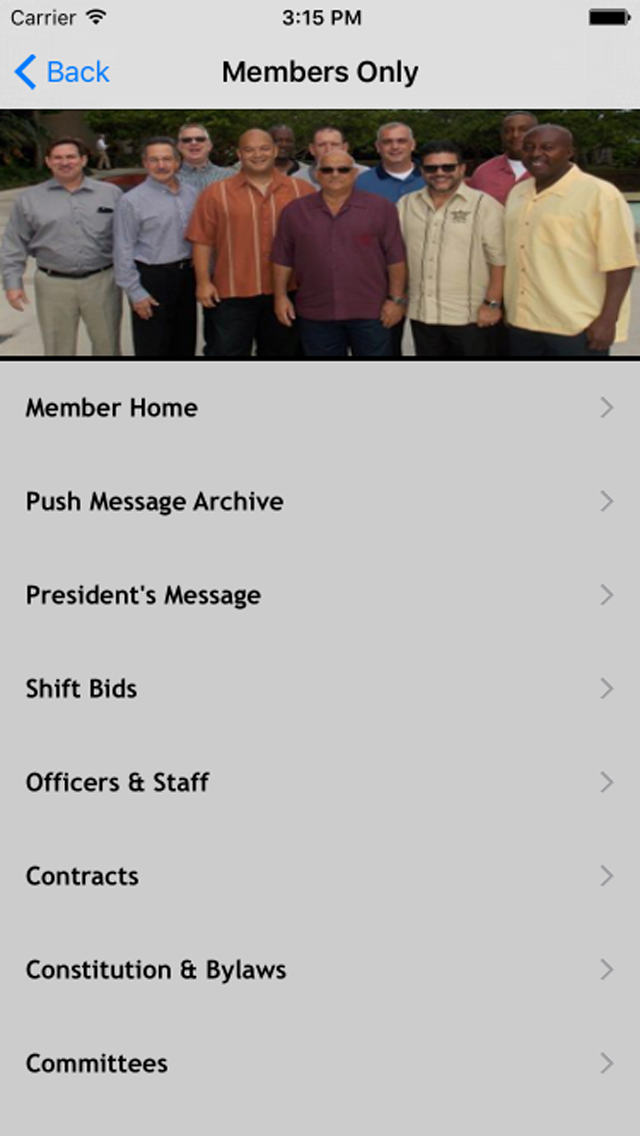
Task: View the President's Message
Action: [x=320, y=595]
